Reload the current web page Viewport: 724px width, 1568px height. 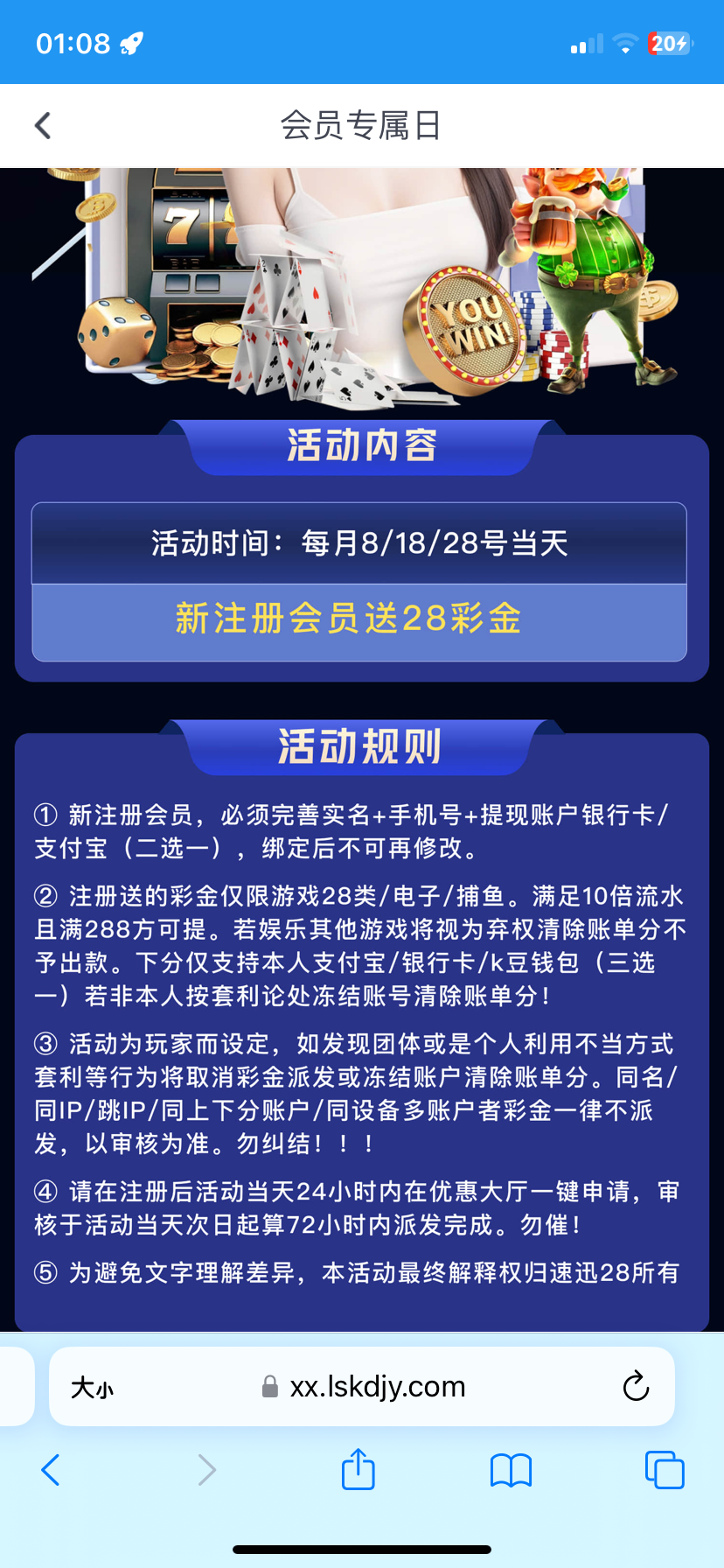point(636,1387)
